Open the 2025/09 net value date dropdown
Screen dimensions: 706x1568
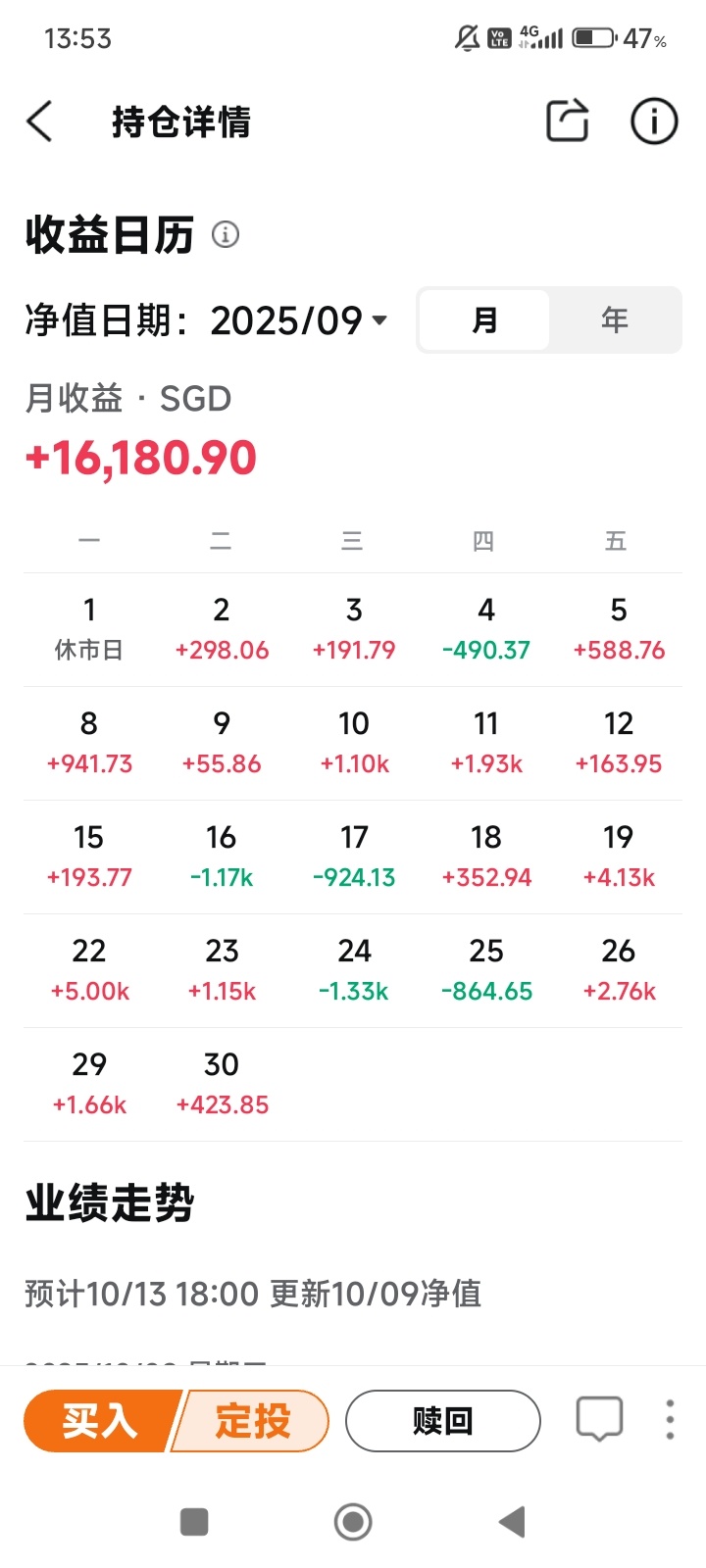[x=294, y=320]
